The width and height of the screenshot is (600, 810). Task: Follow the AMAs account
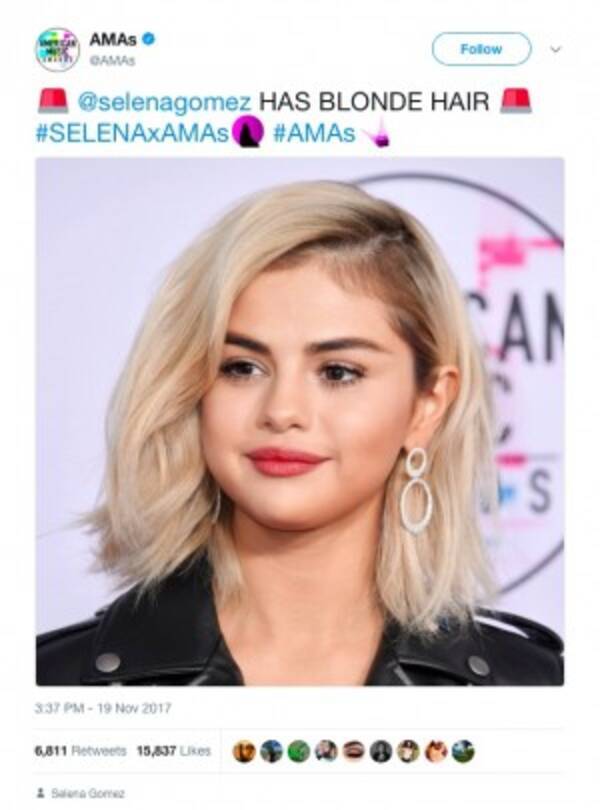tap(481, 48)
